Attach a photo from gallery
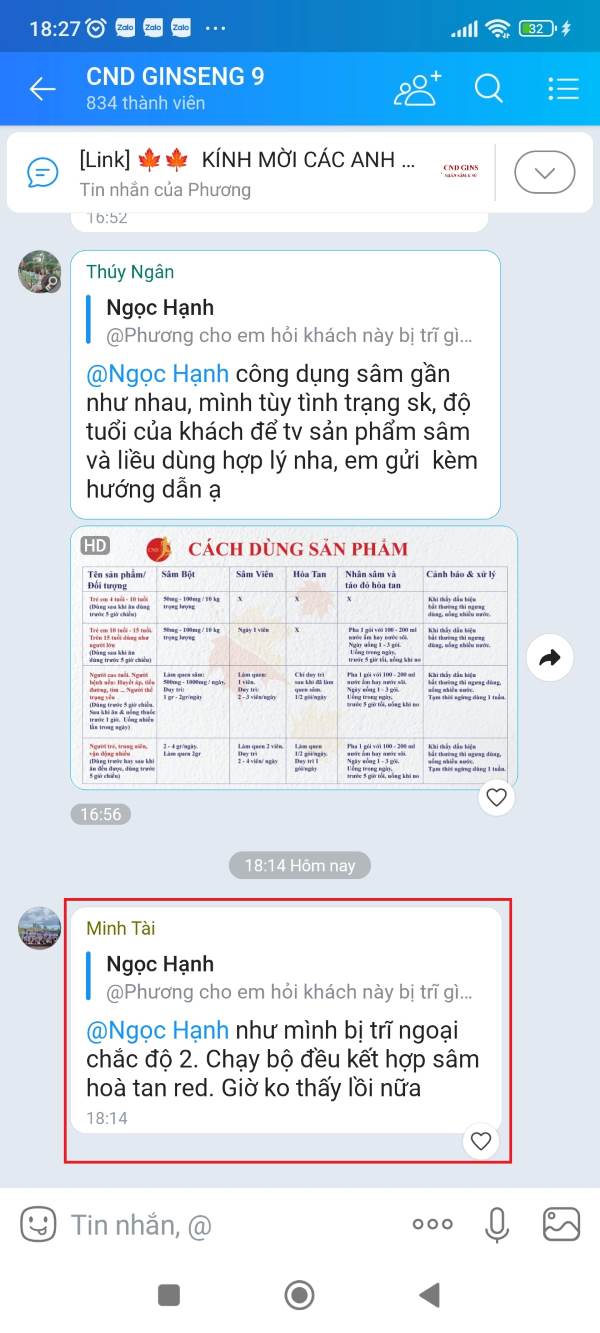 561,1224
